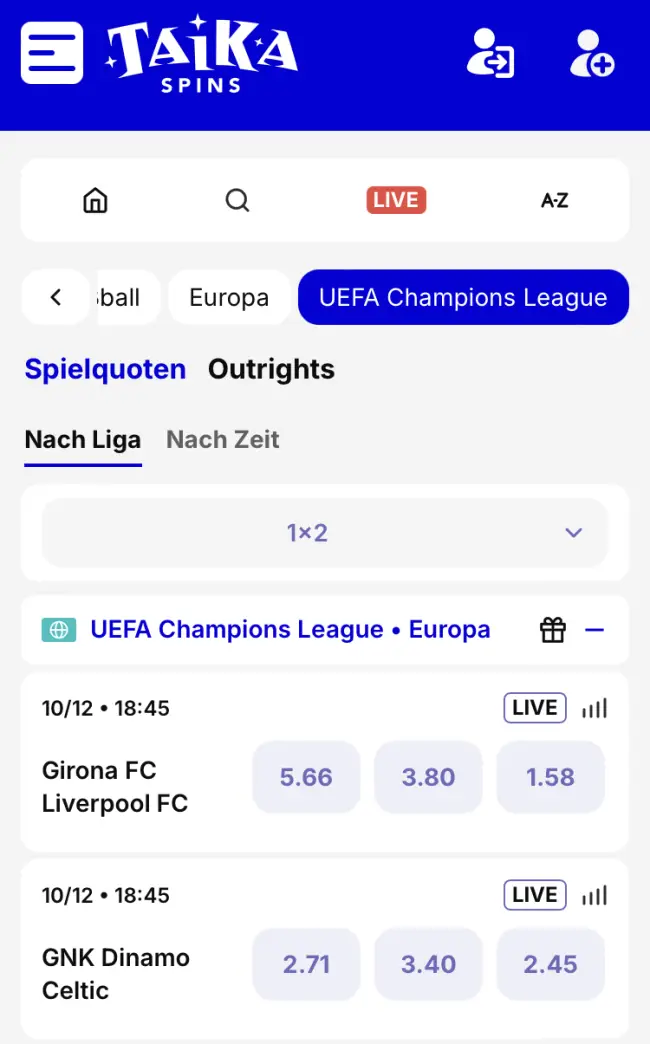650x1044 pixels.
Task: Open statistics for Girona FC match
Action: [595, 709]
